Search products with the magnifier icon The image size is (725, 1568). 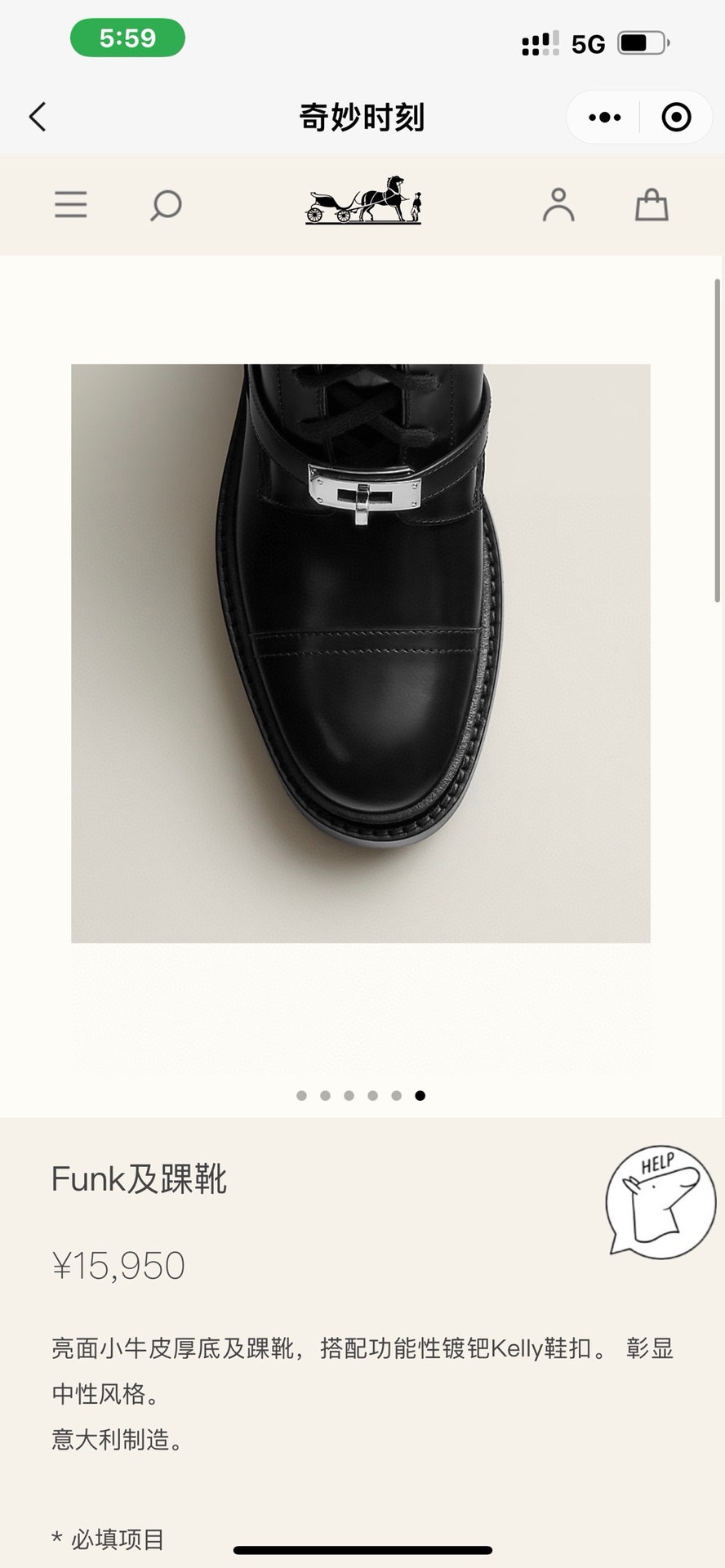[x=166, y=205]
